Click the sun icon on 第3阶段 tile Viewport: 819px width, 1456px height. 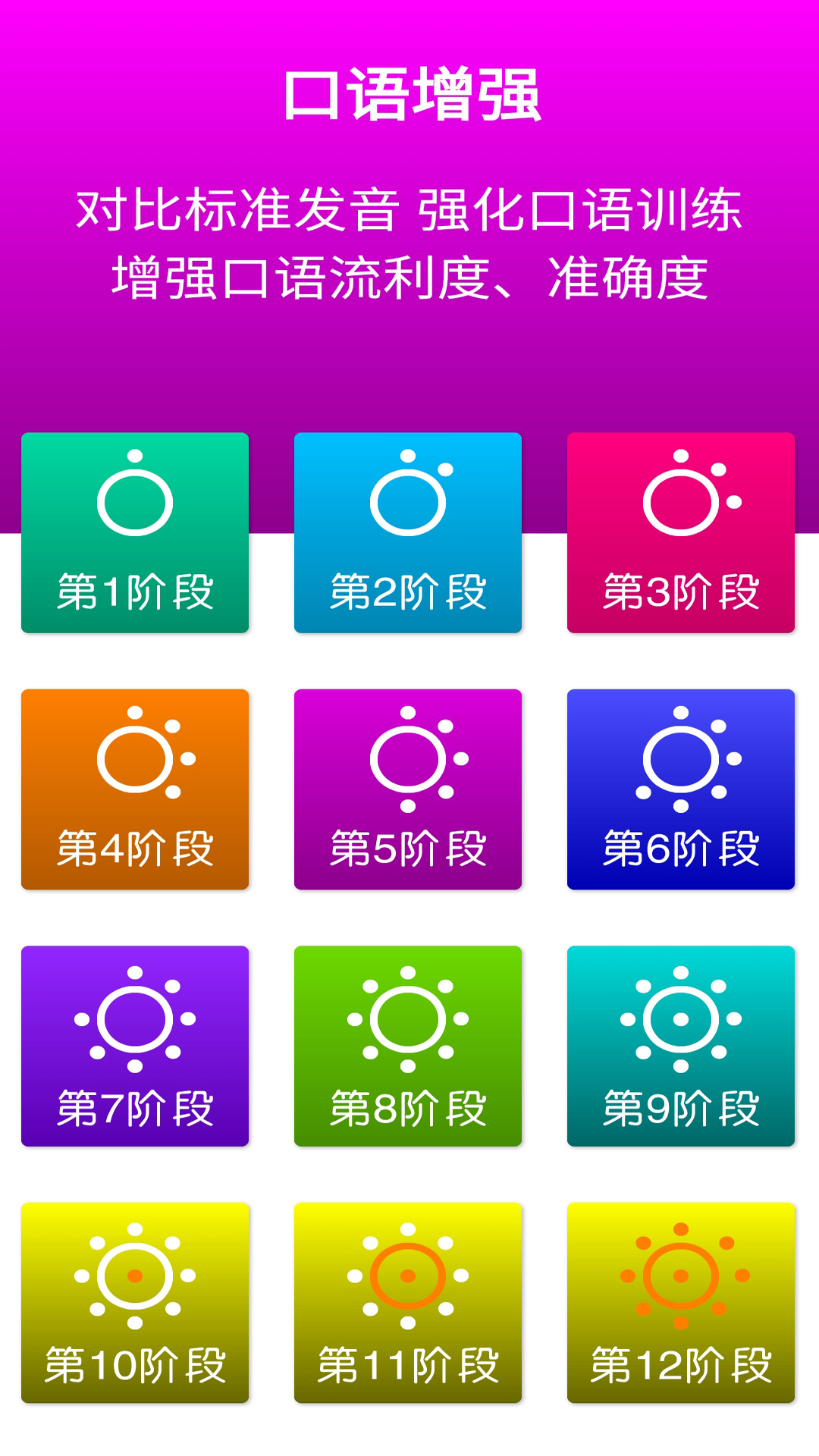[681, 497]
